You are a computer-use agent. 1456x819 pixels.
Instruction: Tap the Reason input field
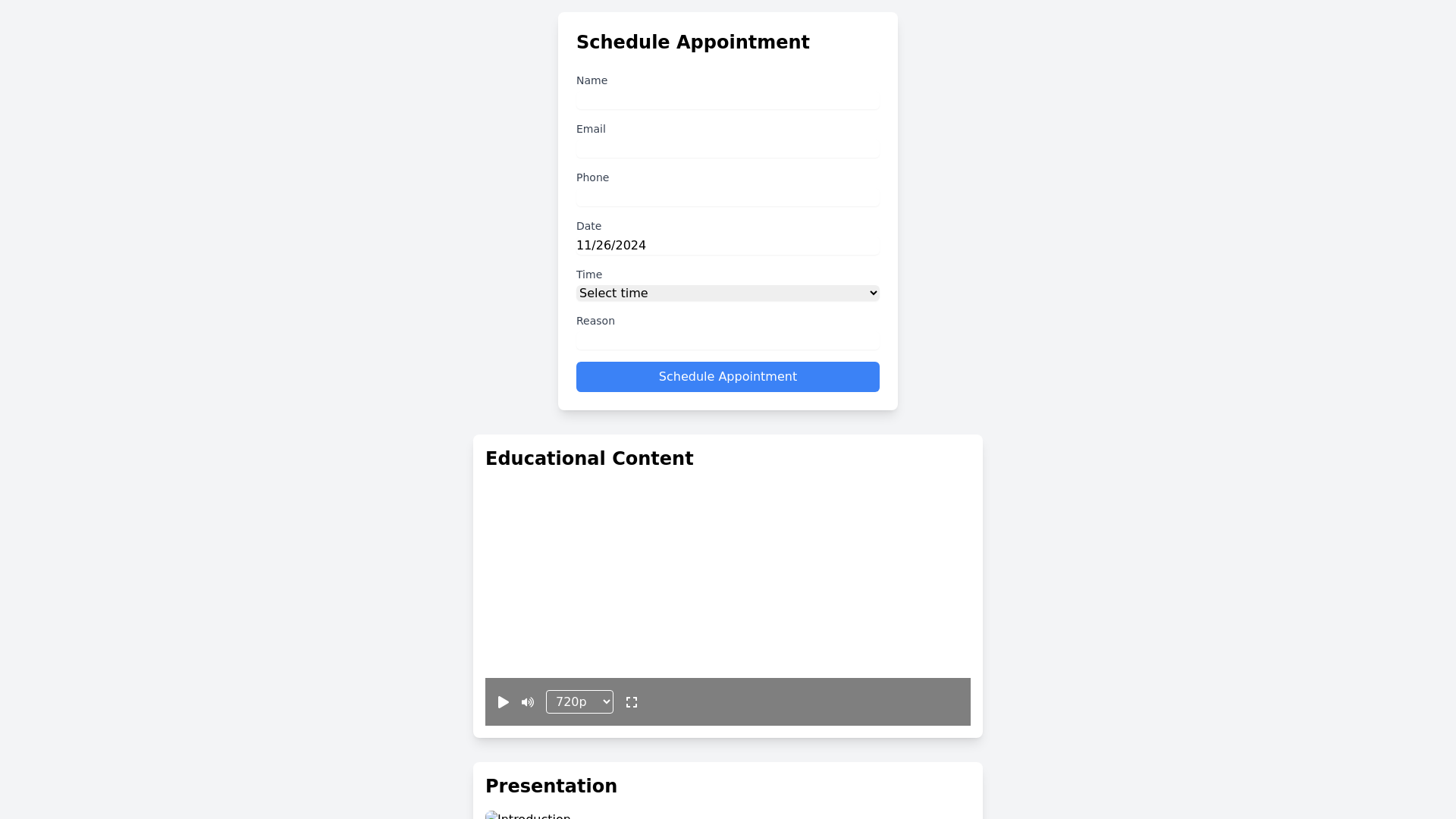coord(727,340)
